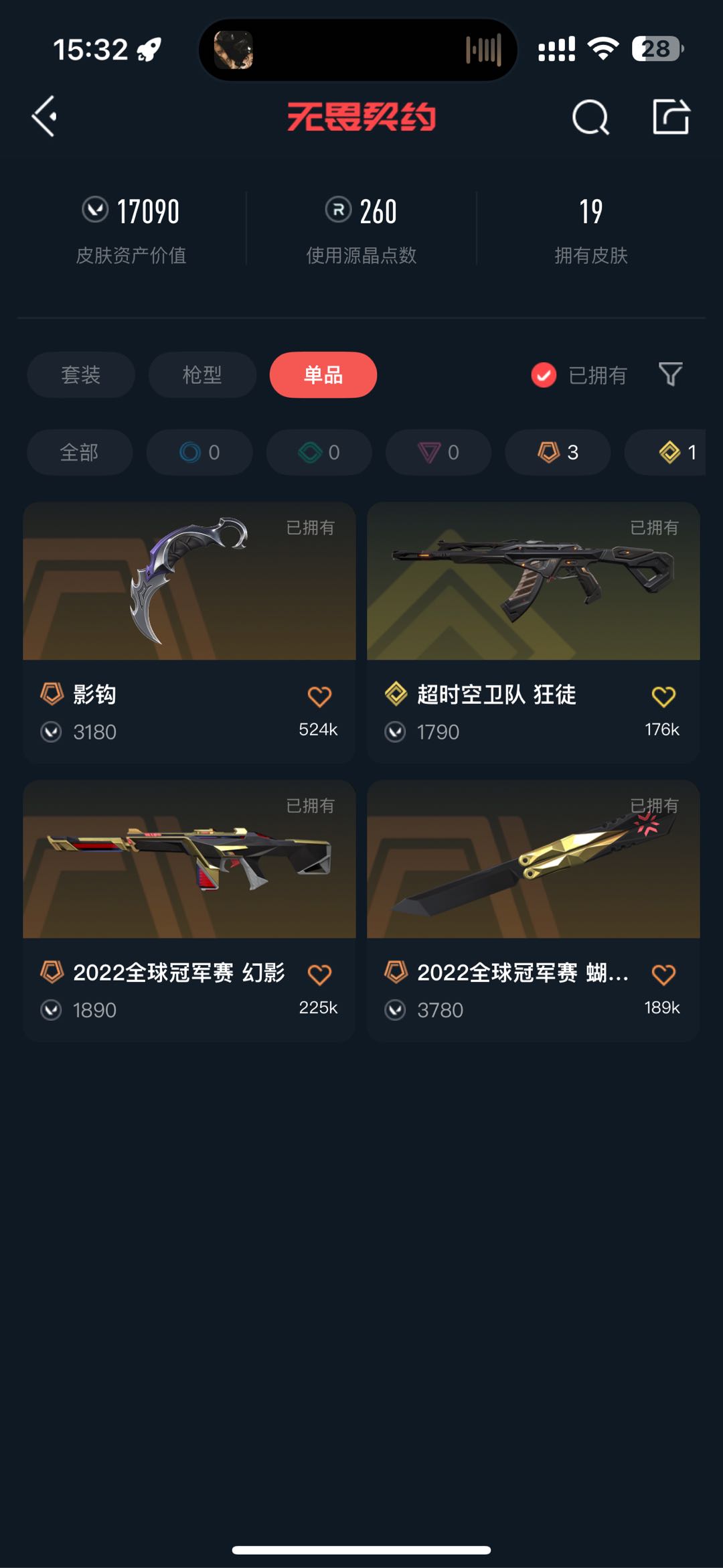Viewport: 723px width, 1568px height.
Task: Go back using the top-left arrow
Action: click(x=44, y=117)
